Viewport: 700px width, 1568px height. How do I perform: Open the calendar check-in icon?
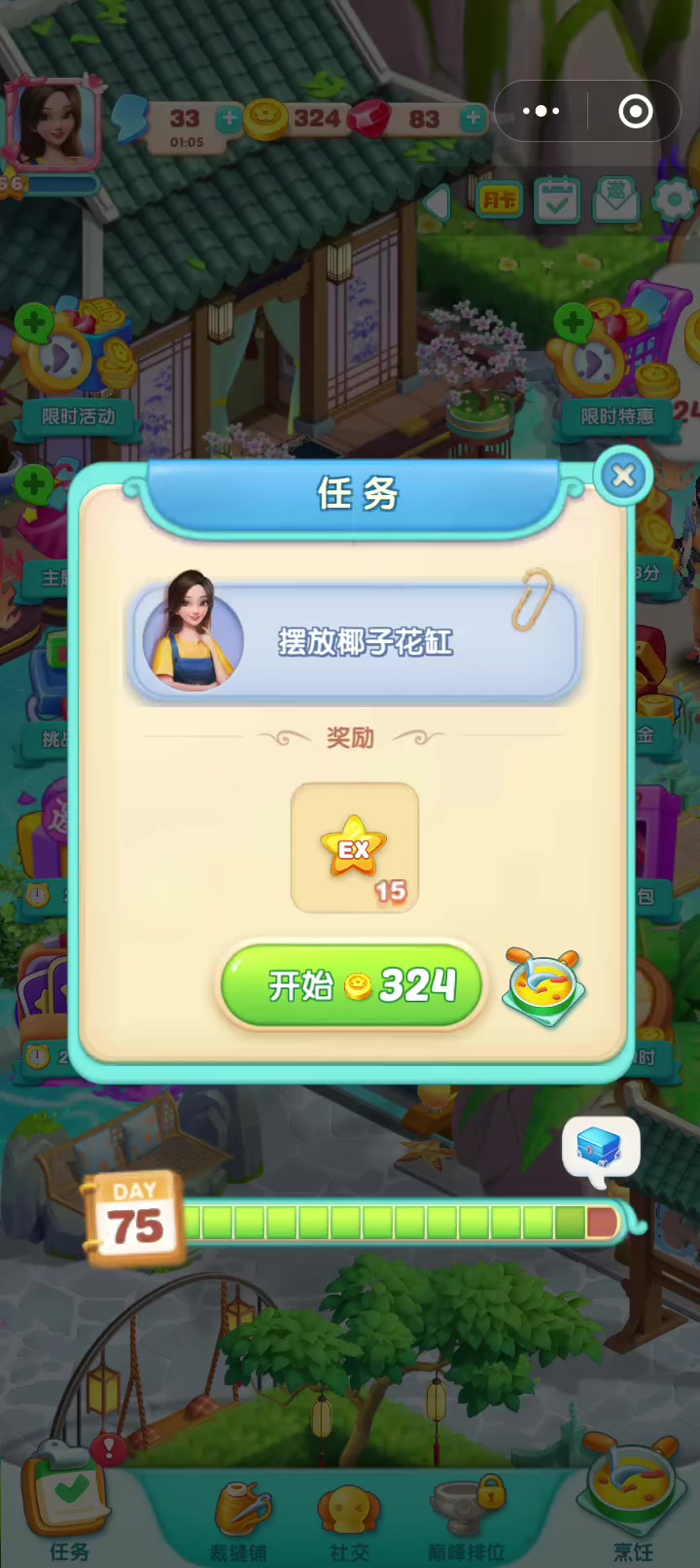point(557,201)
